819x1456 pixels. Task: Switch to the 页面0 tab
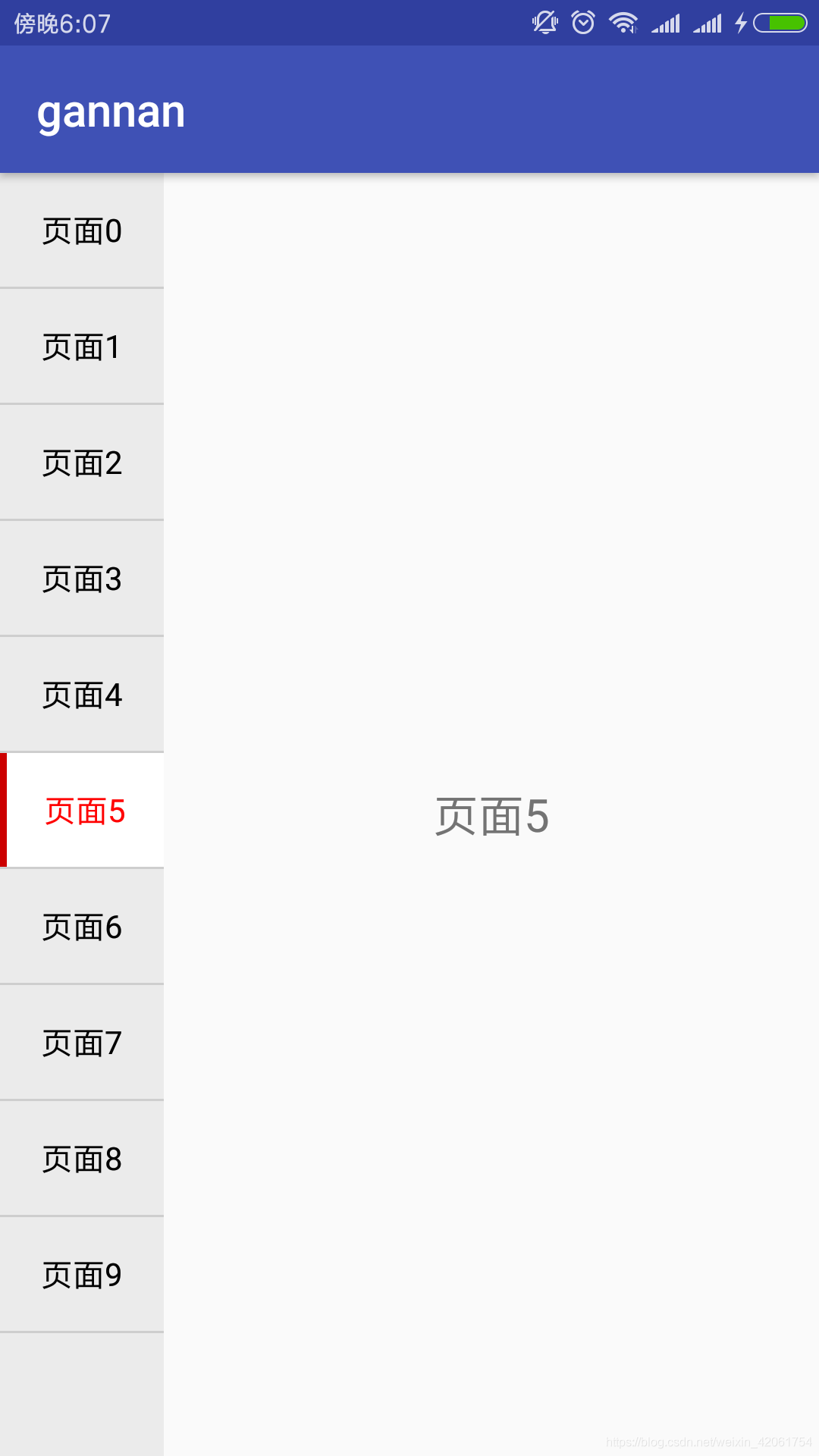82,231
